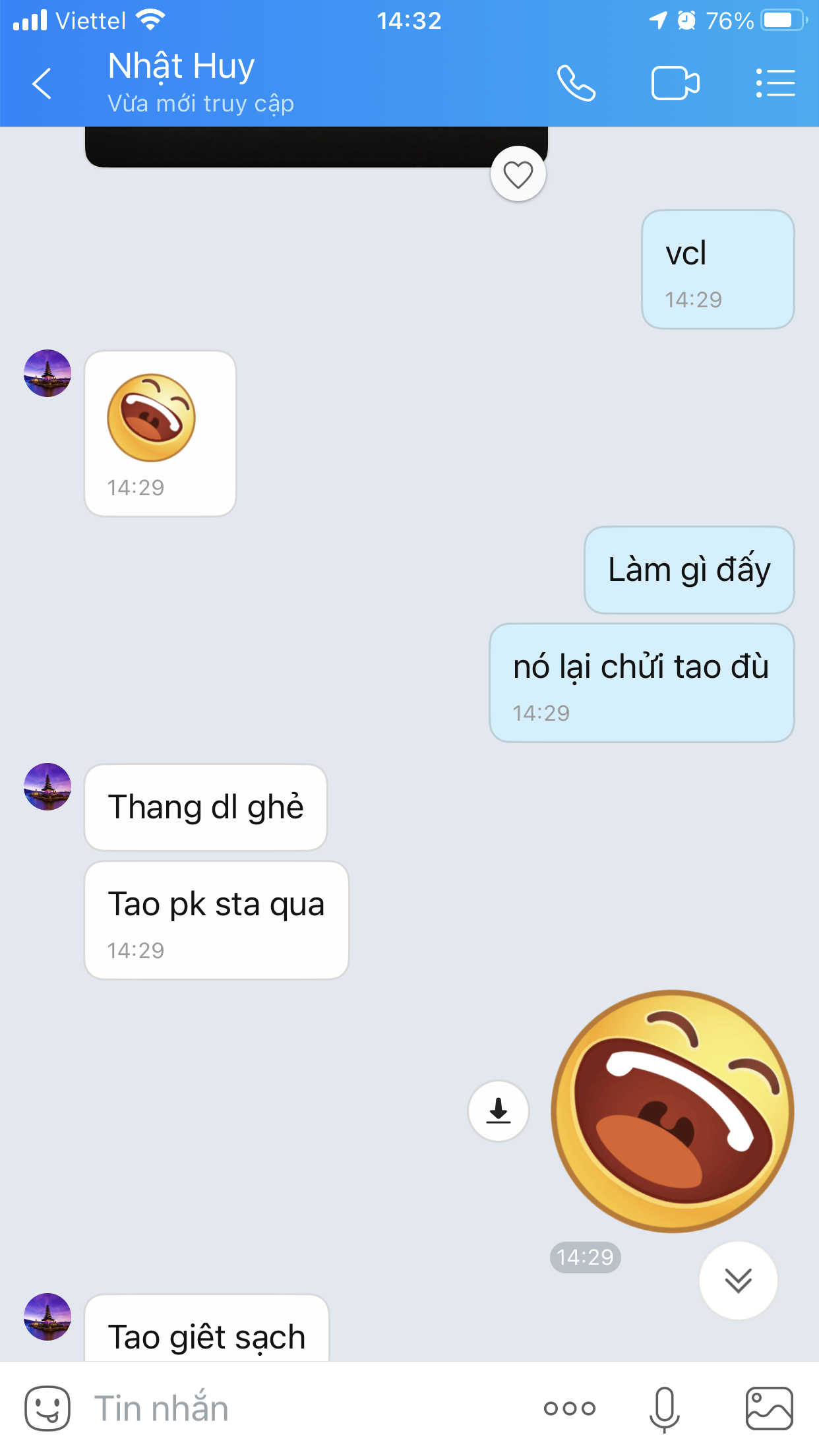Viewport: 819px width, 1456px height.
Task: Focus the Tin nhắn message field
Action: click(x=297, y=1409)
